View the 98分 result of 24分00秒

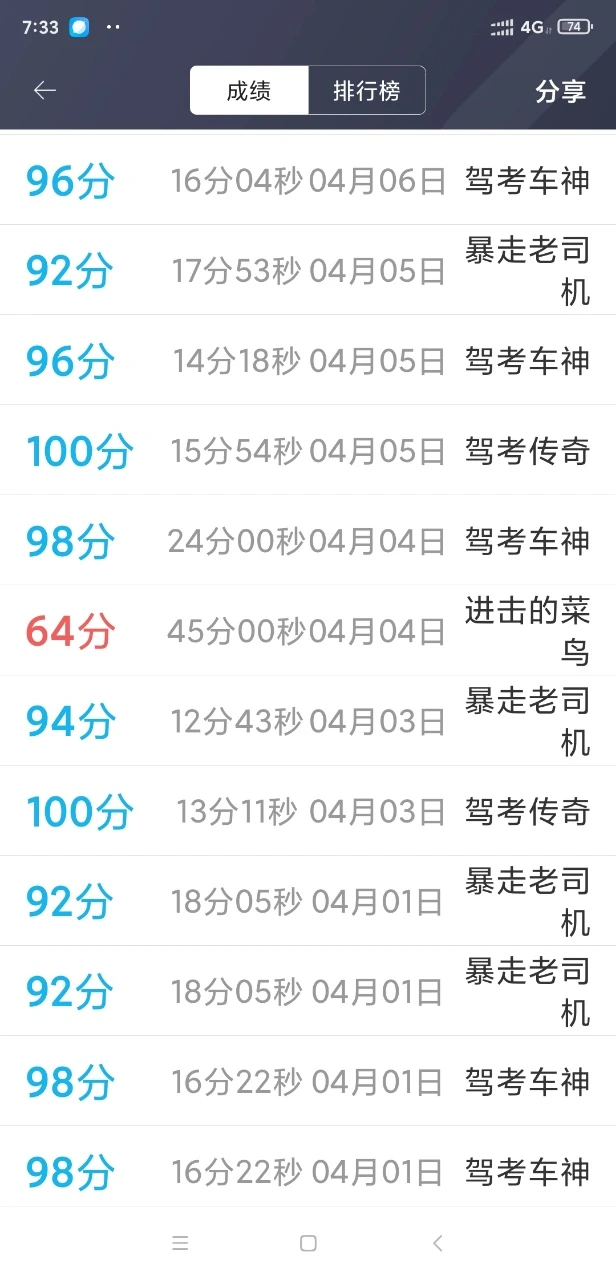click(308, 540)
